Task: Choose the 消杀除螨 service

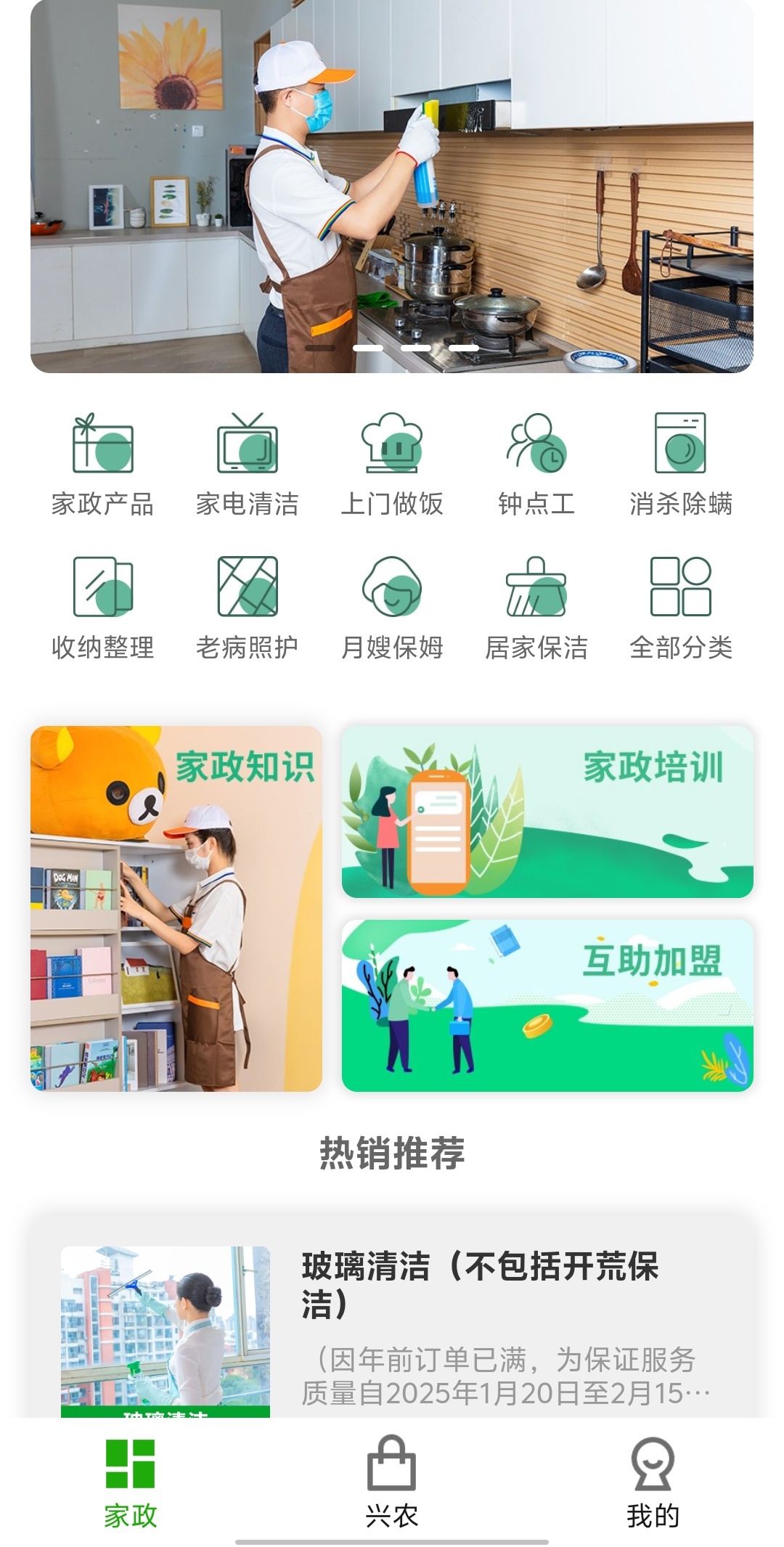Action: [681, 464]
